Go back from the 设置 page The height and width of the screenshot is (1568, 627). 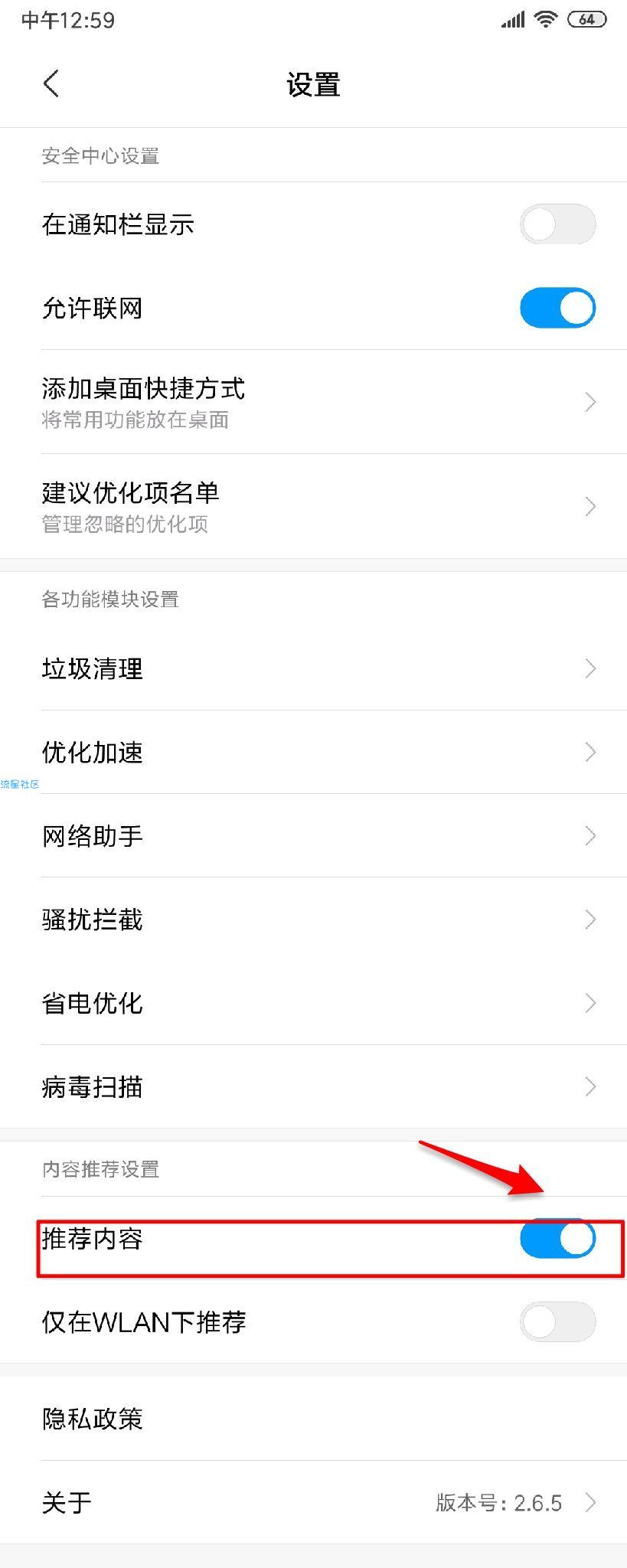pos(51,83)
